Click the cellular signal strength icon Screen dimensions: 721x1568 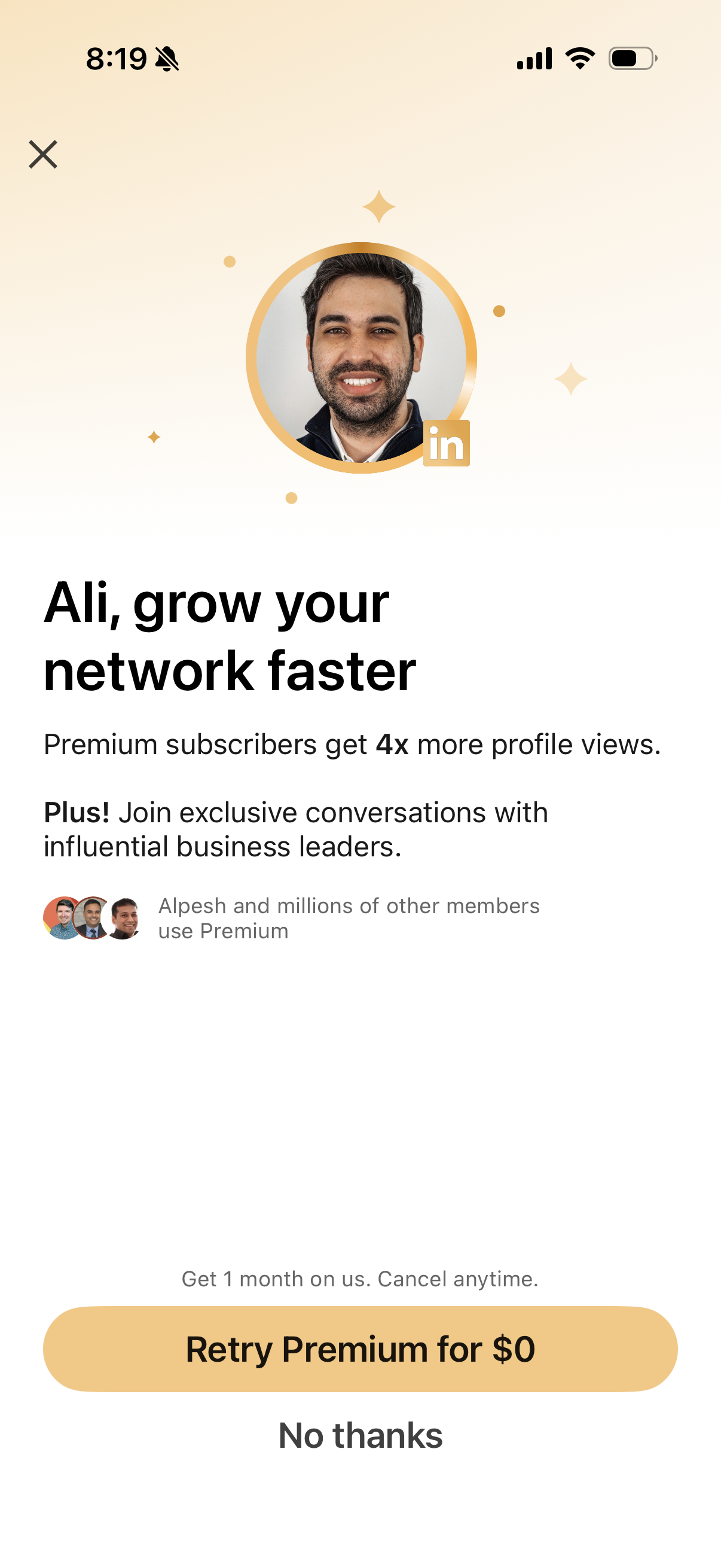[534, 58]
